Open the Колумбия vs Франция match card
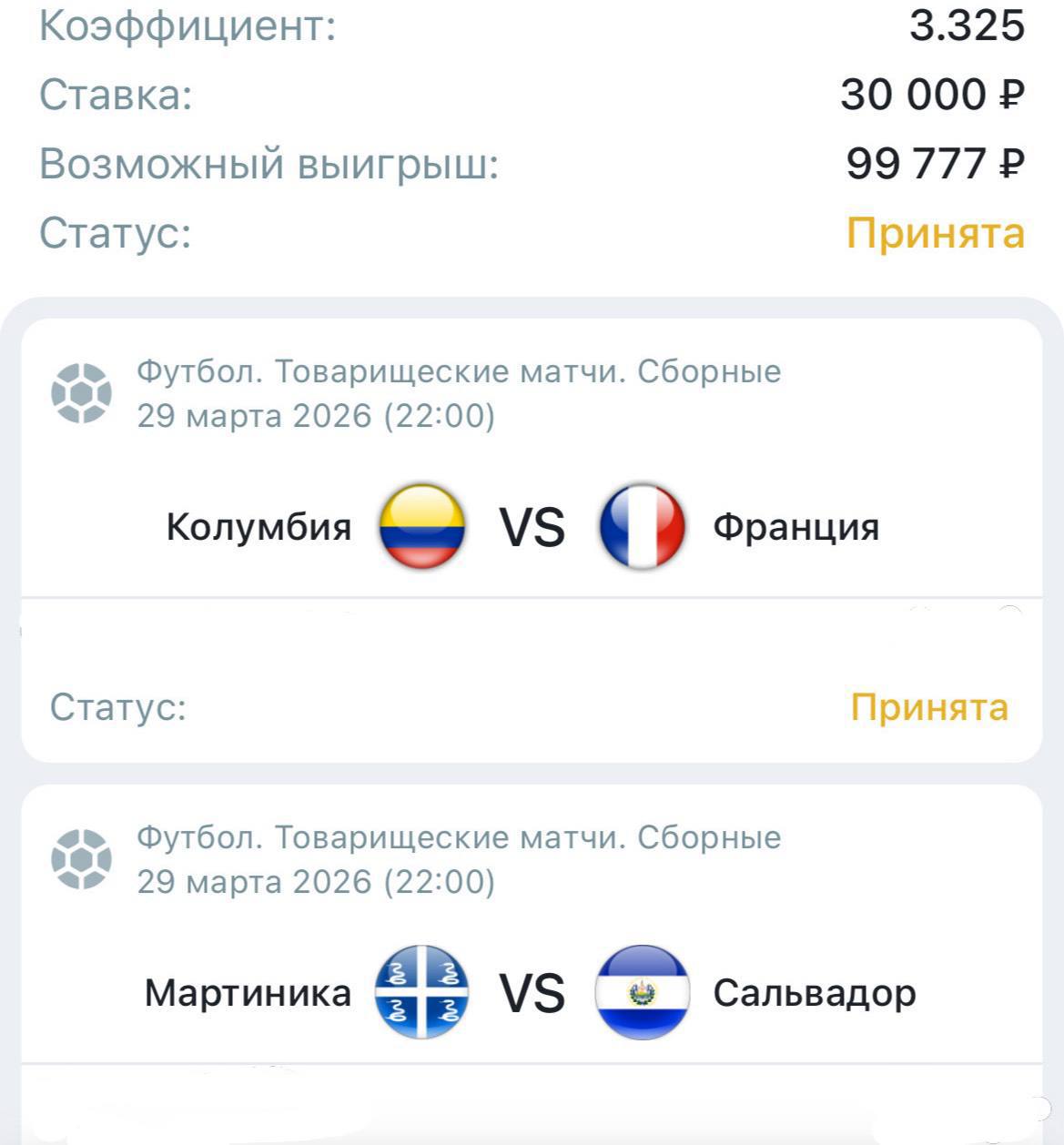The image size is (1064, 1145). point(532,527)
